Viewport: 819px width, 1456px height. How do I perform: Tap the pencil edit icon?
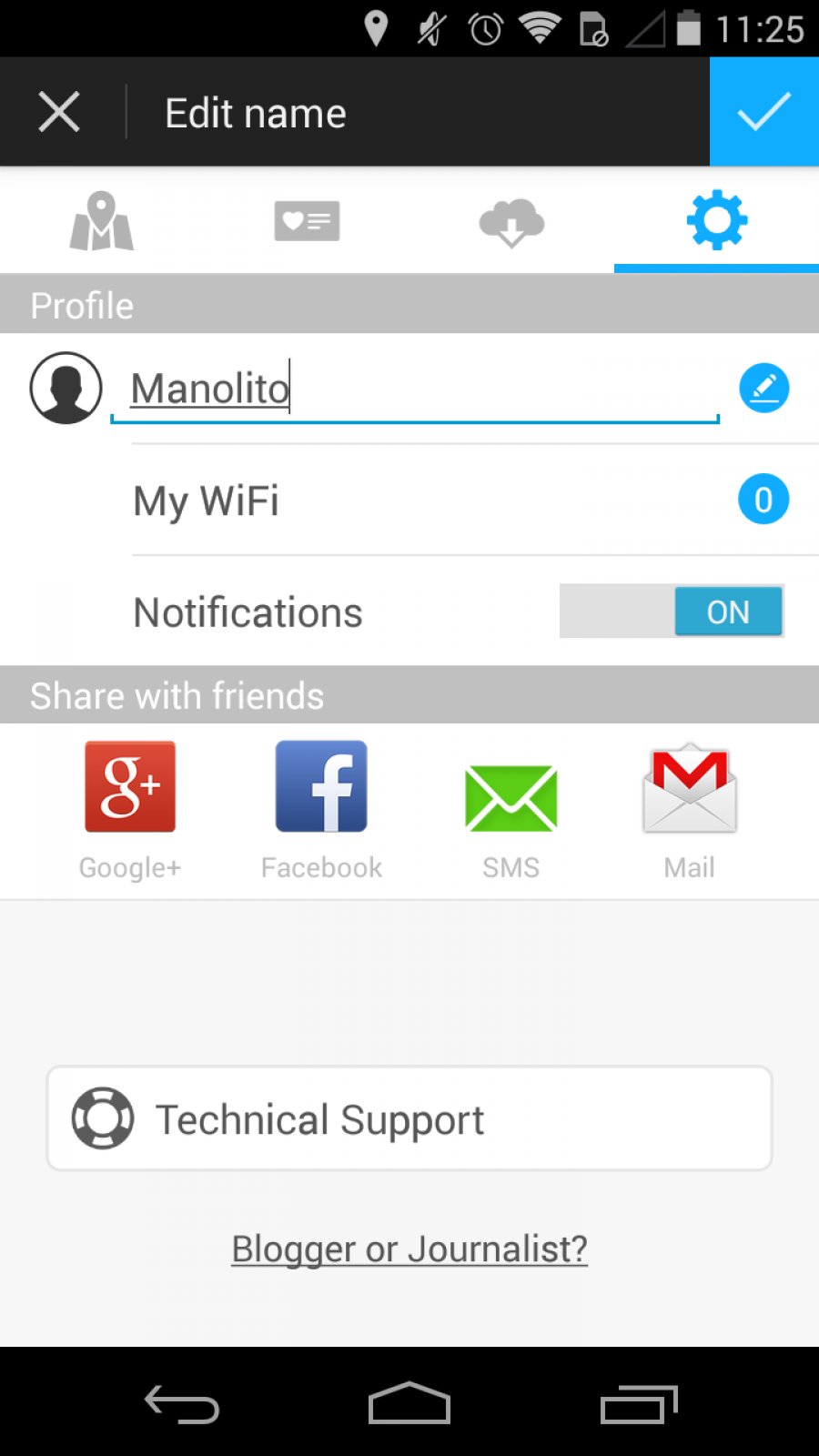pyautogui.click(x=763, y=389)
